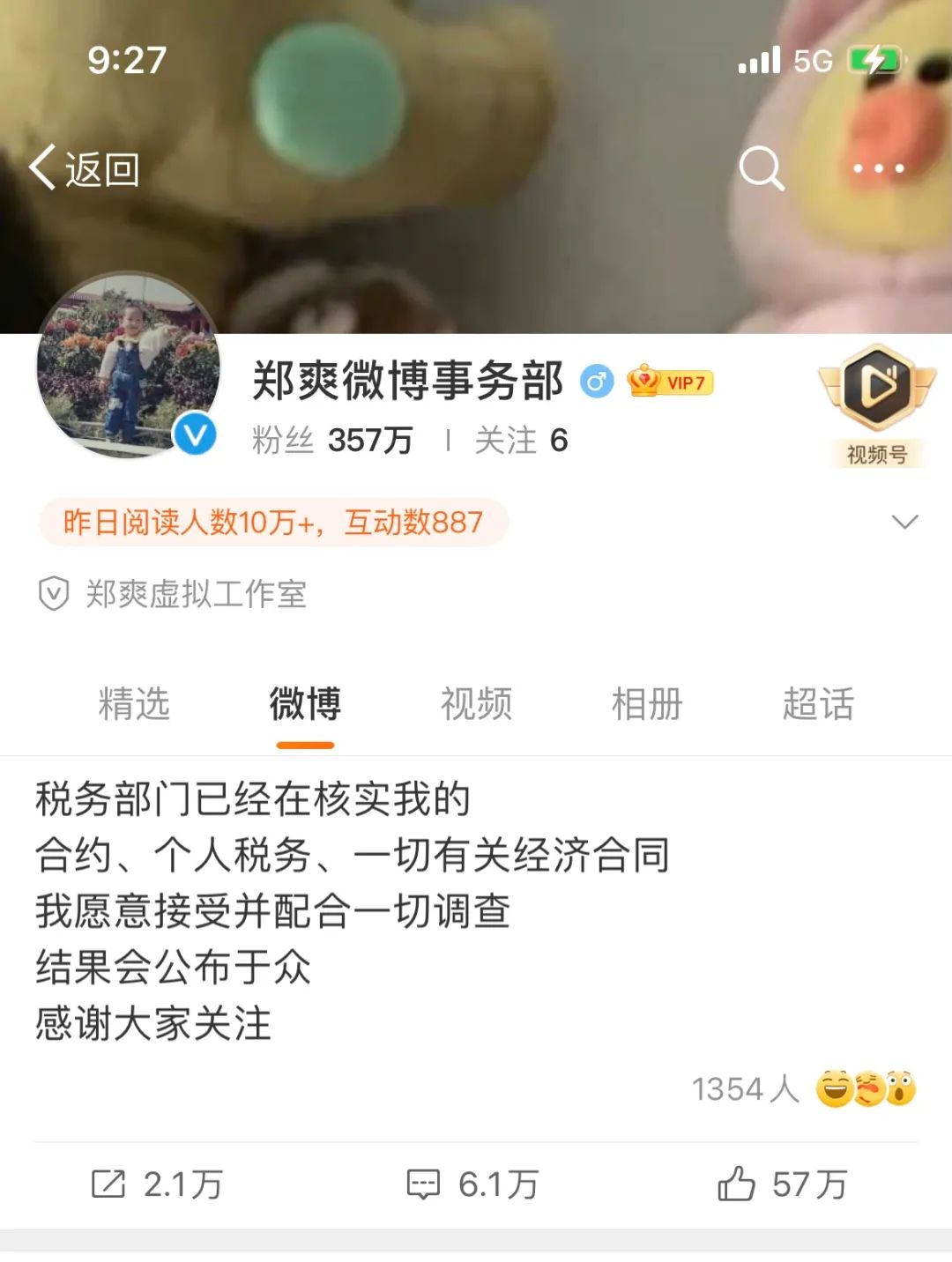Tap the 返回 back button
The width and height of the screenshot is (952, 1262).
85,168
